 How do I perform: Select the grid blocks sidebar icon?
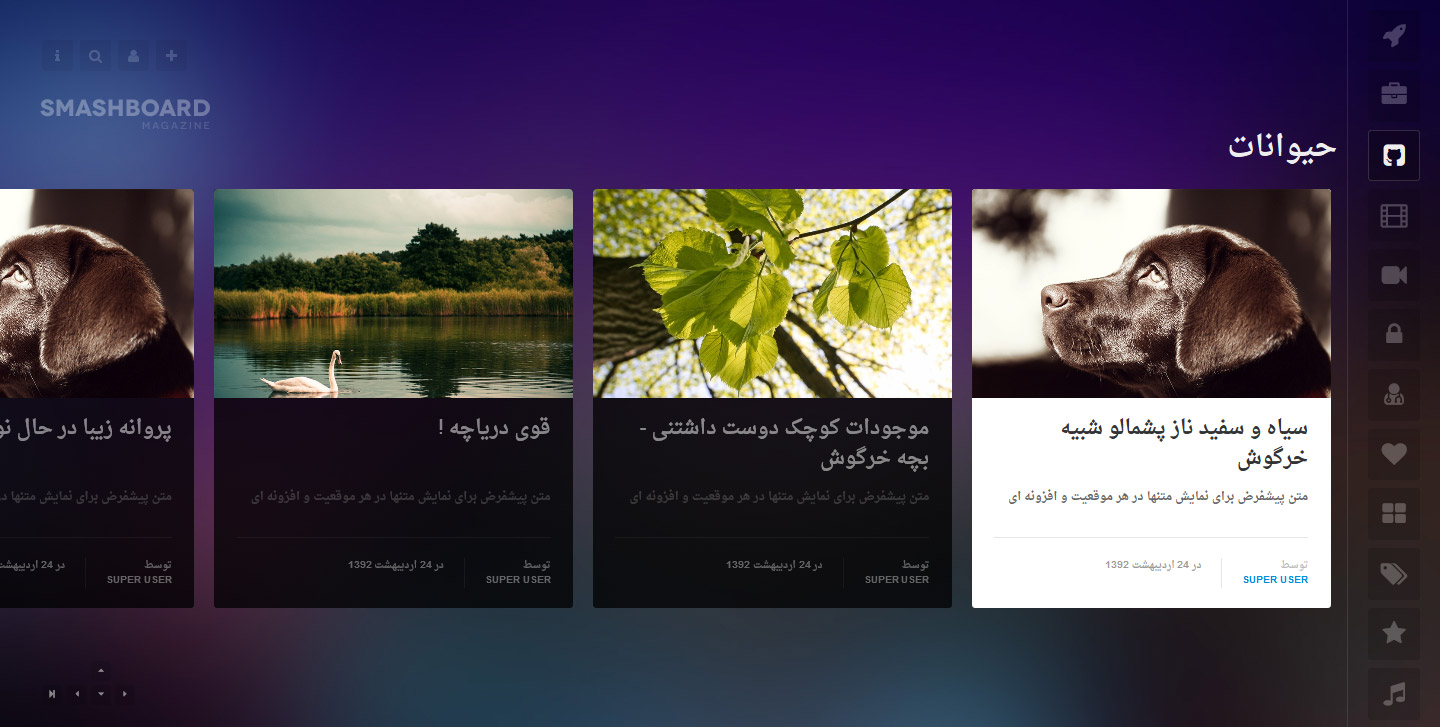click(1393, 514)
